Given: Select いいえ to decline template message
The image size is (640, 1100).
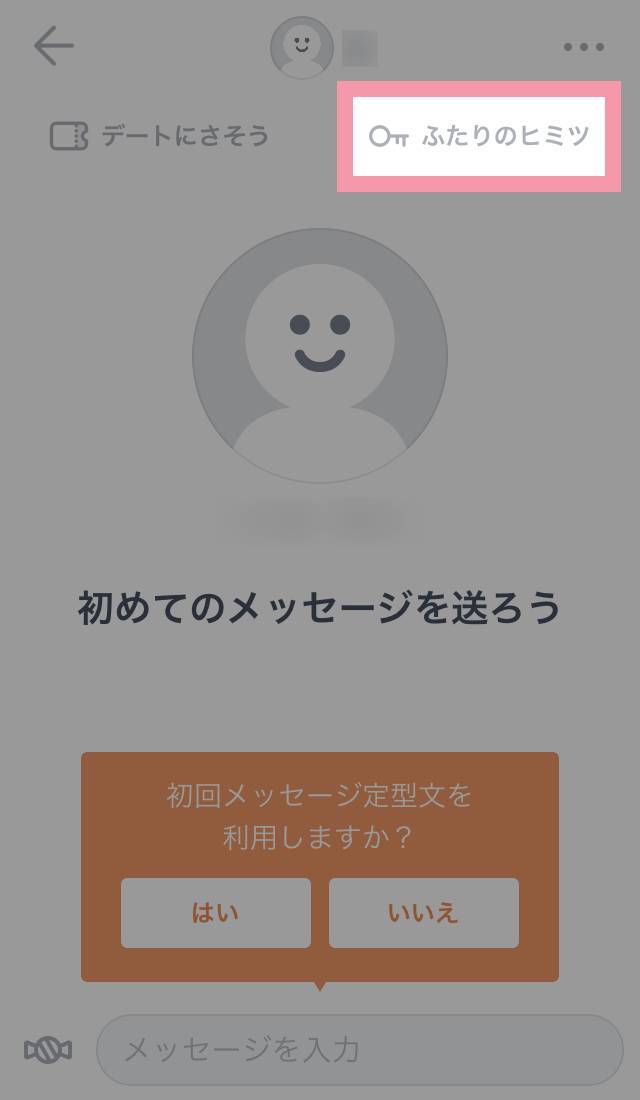Looking at the screenshot, I should click(x=424, y=913).
